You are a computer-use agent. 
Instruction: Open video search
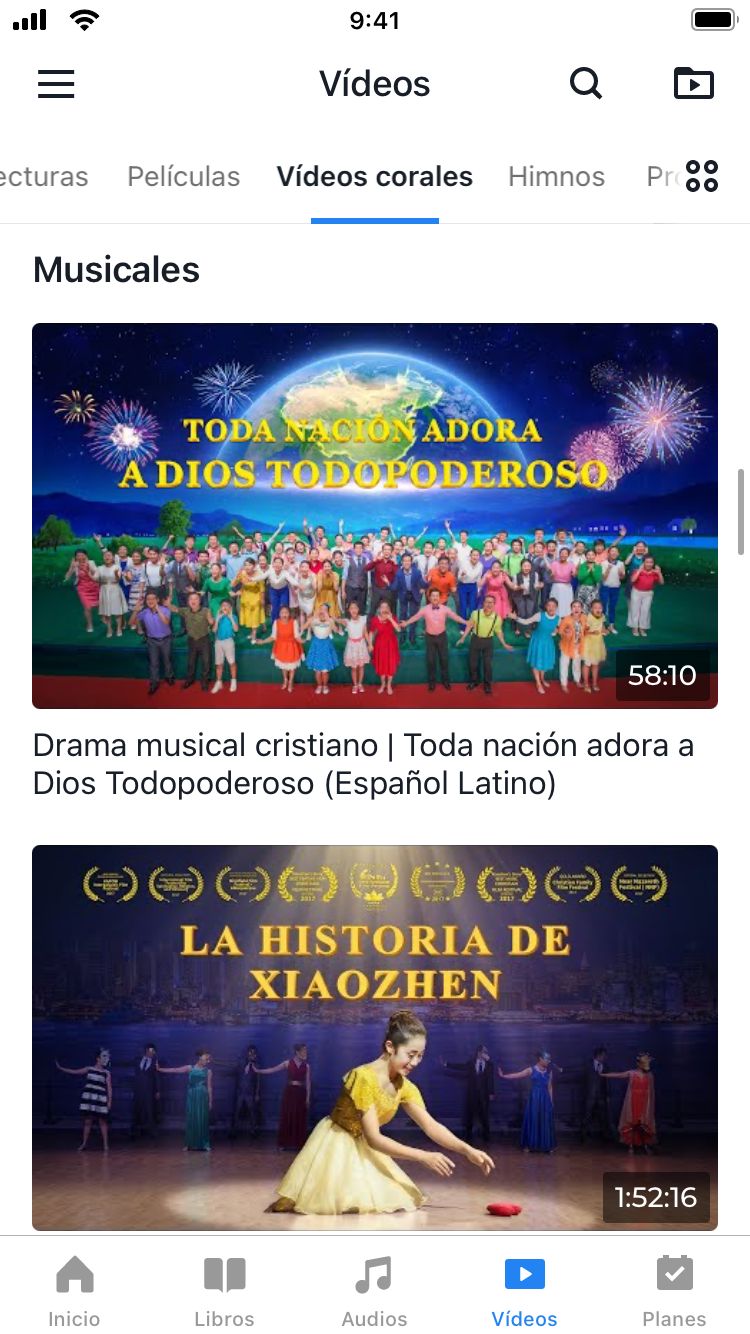coord(586,84)
